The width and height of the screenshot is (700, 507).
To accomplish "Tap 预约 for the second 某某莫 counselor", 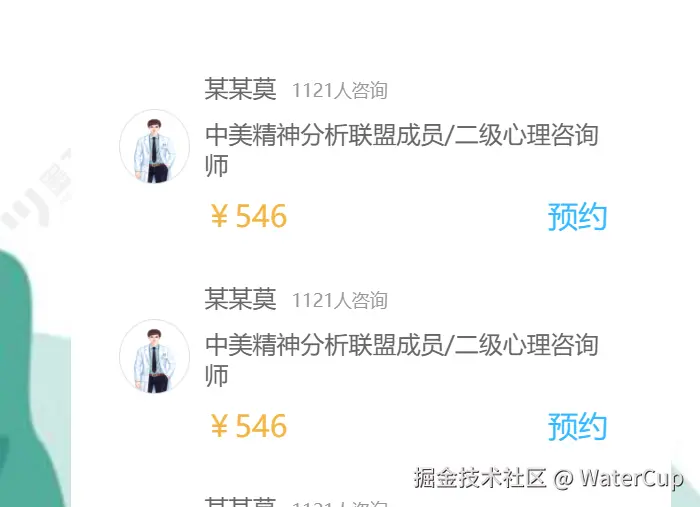I will [x=577, y=426].
